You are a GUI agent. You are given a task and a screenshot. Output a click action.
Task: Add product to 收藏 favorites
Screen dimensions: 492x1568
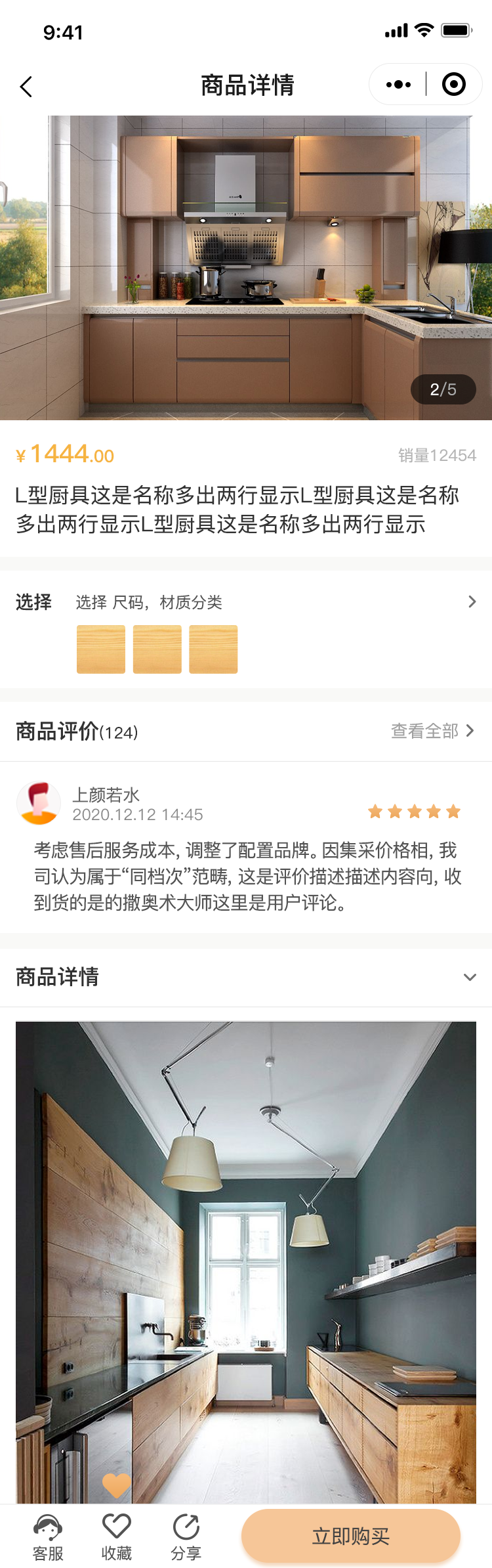click(117, 1536)
